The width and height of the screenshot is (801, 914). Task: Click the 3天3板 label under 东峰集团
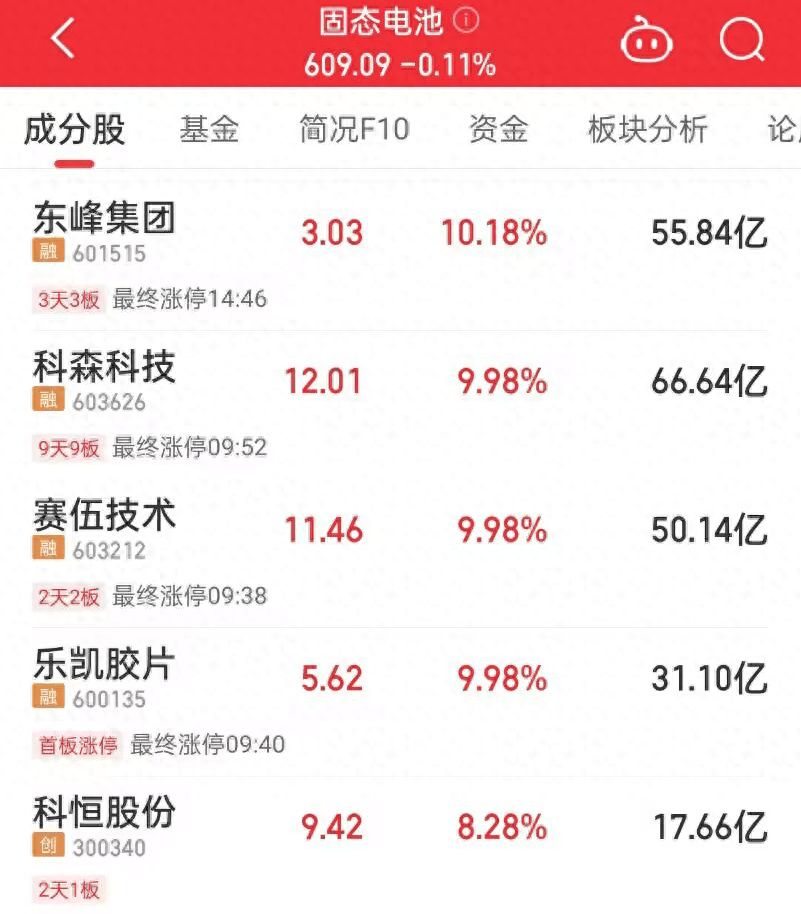click(68, 299)
